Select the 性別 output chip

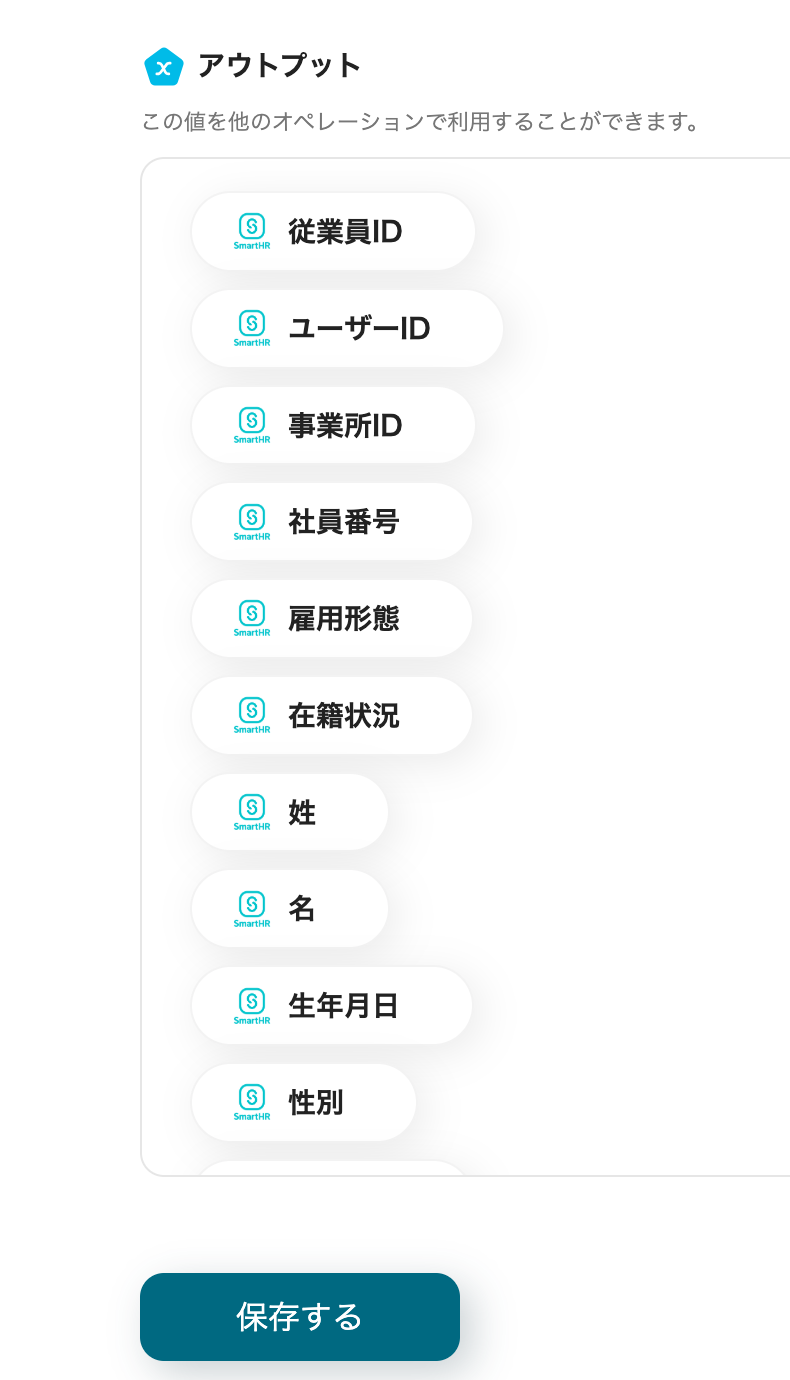pos(303,1102)
